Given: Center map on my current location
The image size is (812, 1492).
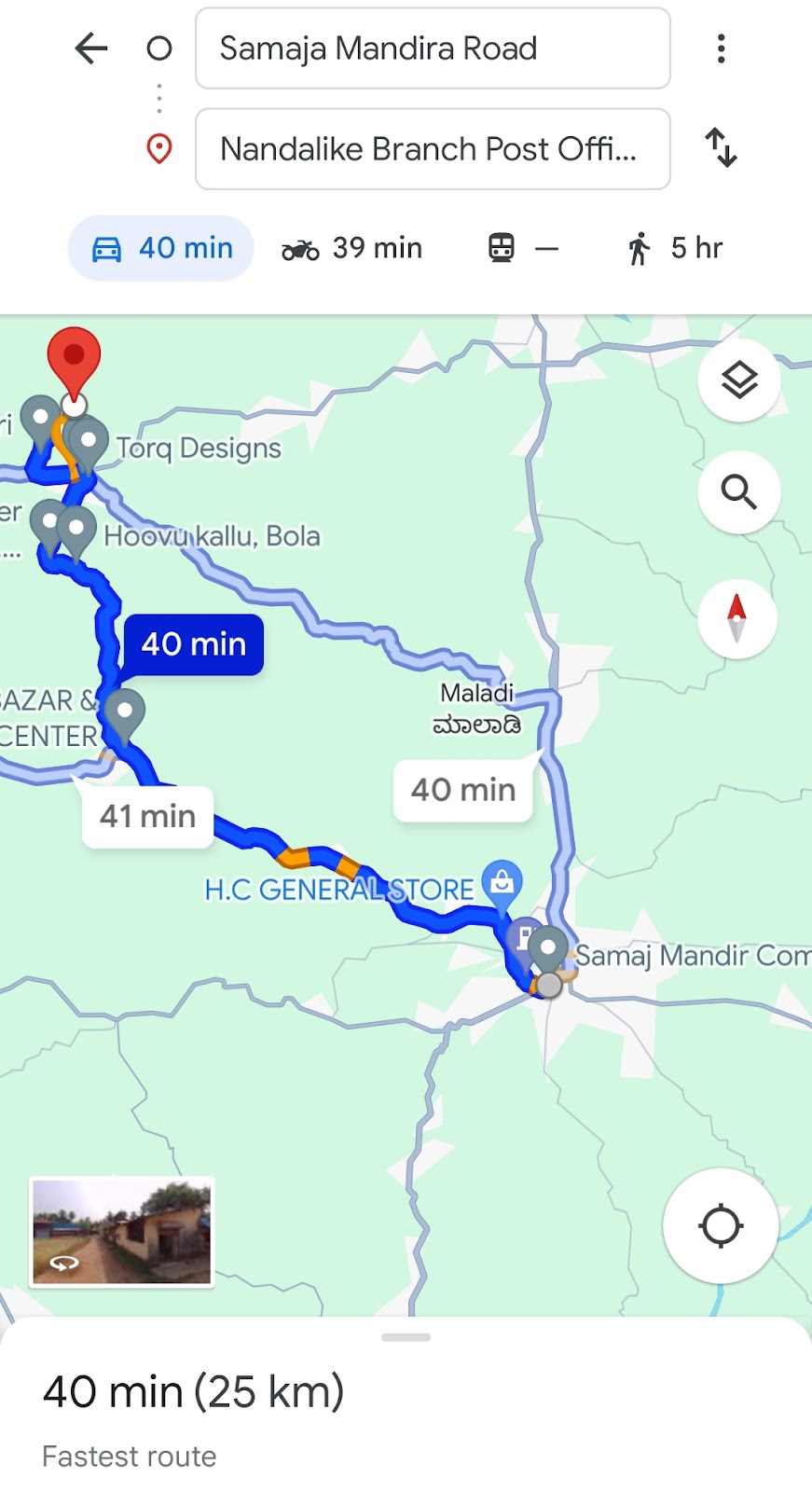Looking at the screenshot, I should click(721, 1225).
